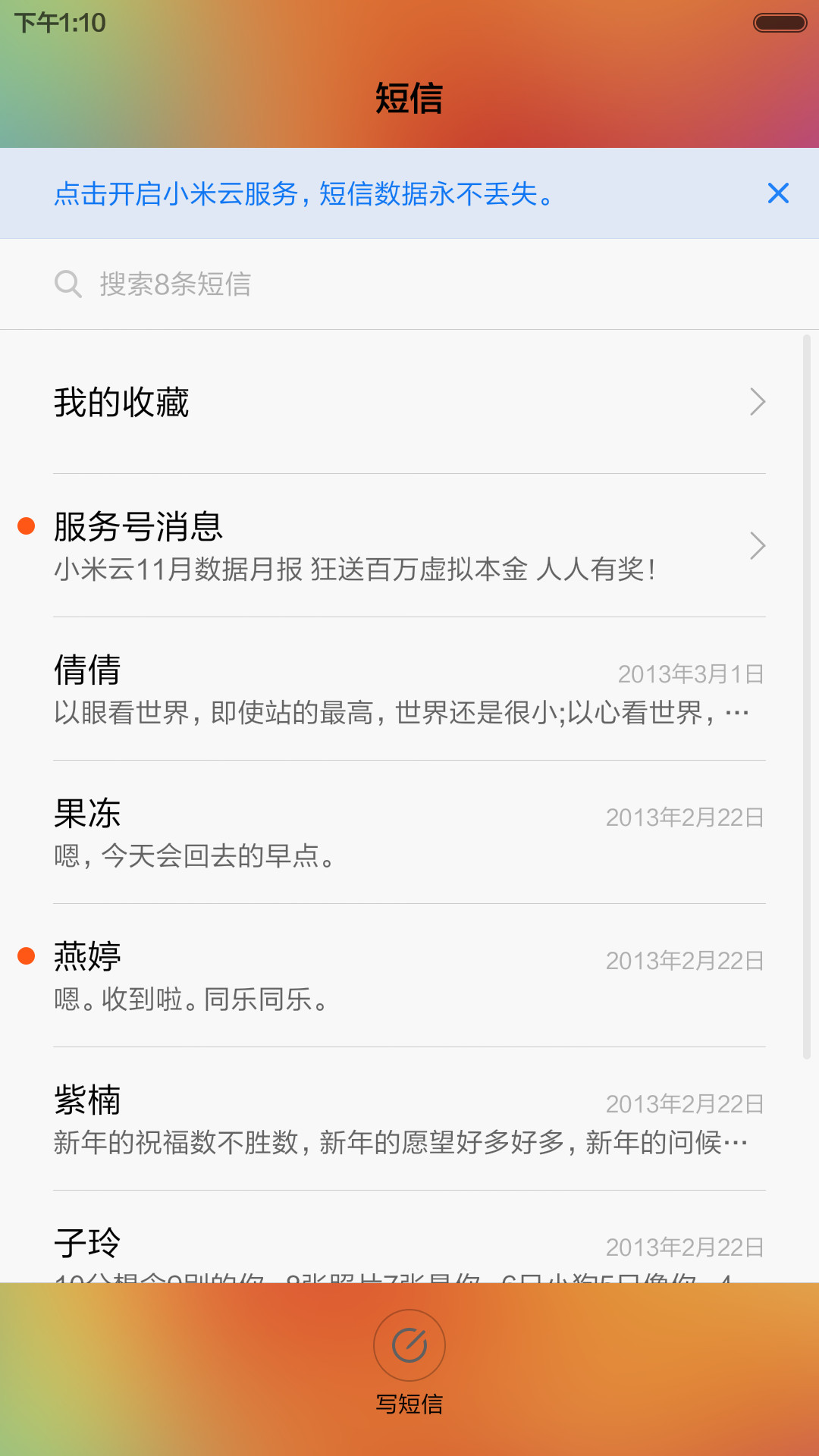Open the search box for 8 messages

[409, 284]
